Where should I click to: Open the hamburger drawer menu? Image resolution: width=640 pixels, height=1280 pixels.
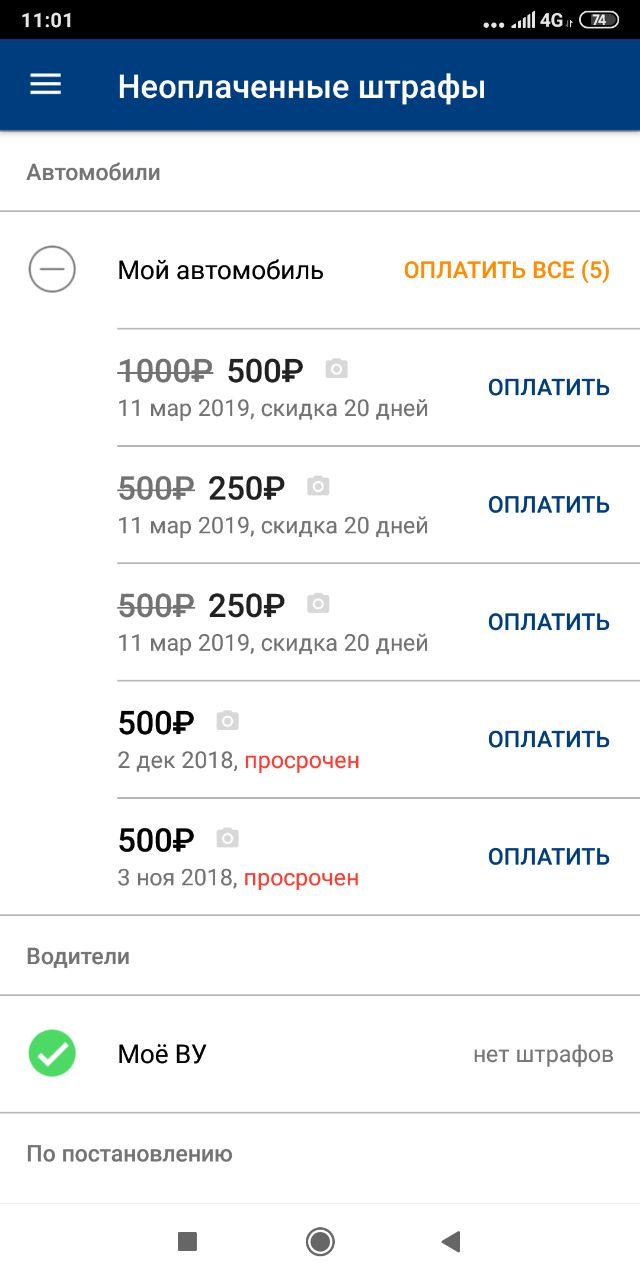tap(46, 86)
